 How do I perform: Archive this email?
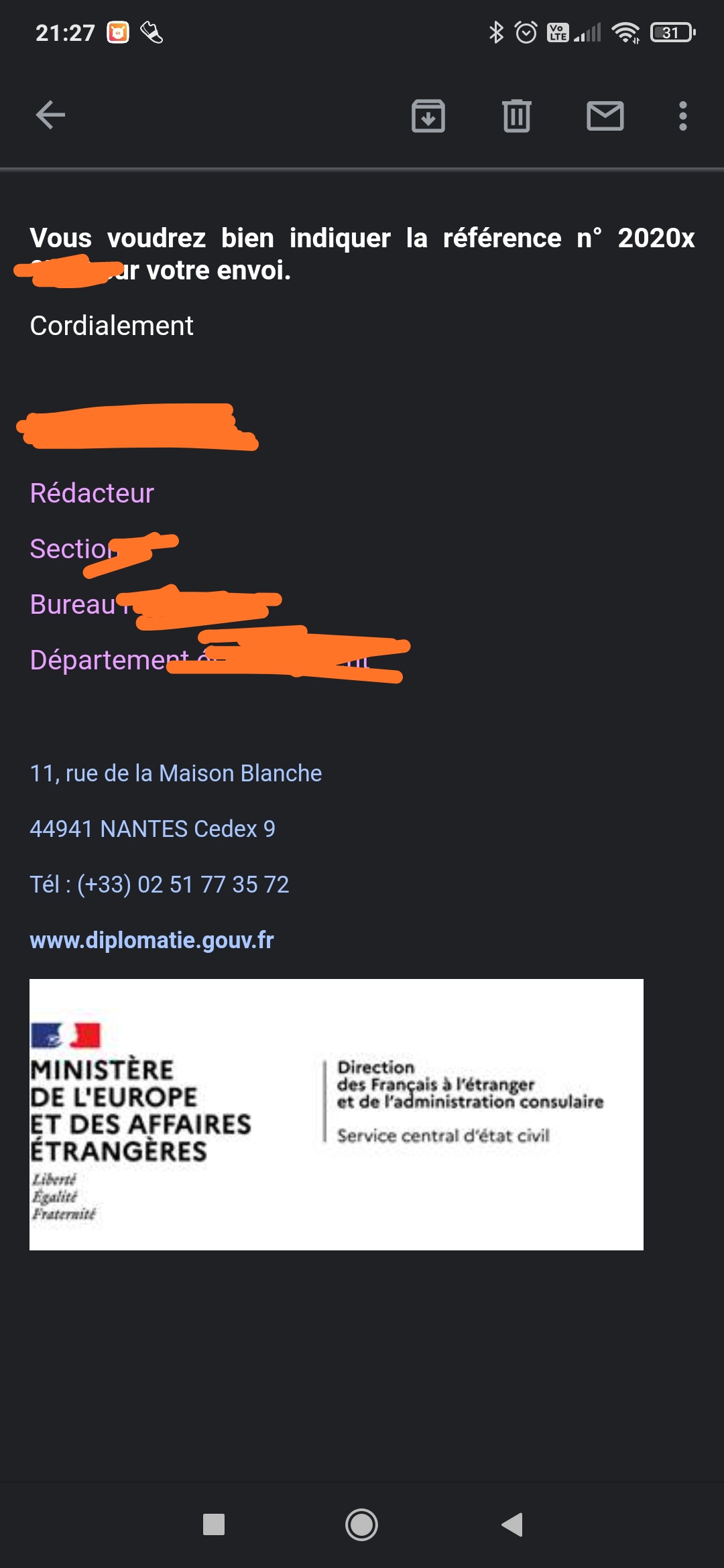pyautogui.click(x=428, y=116)
